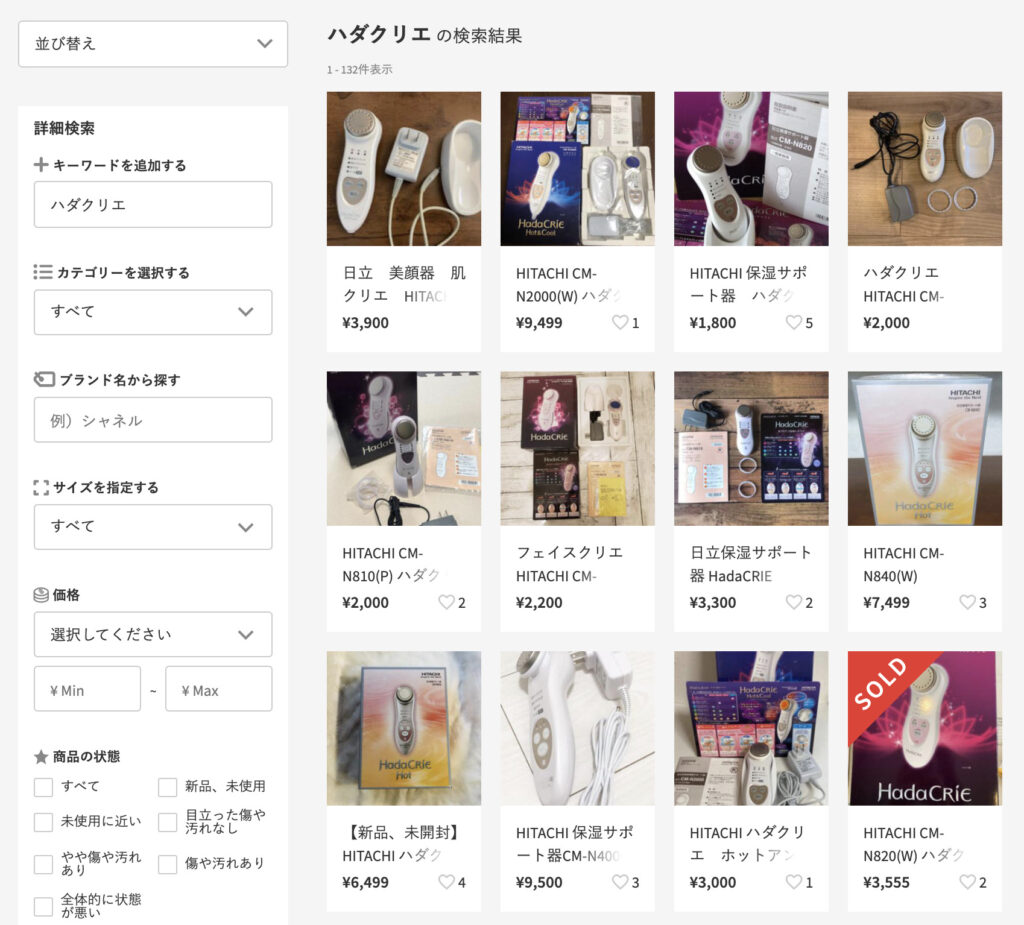
Task: Open the 並び替え sort dropdown
Action: click(152, 44)
